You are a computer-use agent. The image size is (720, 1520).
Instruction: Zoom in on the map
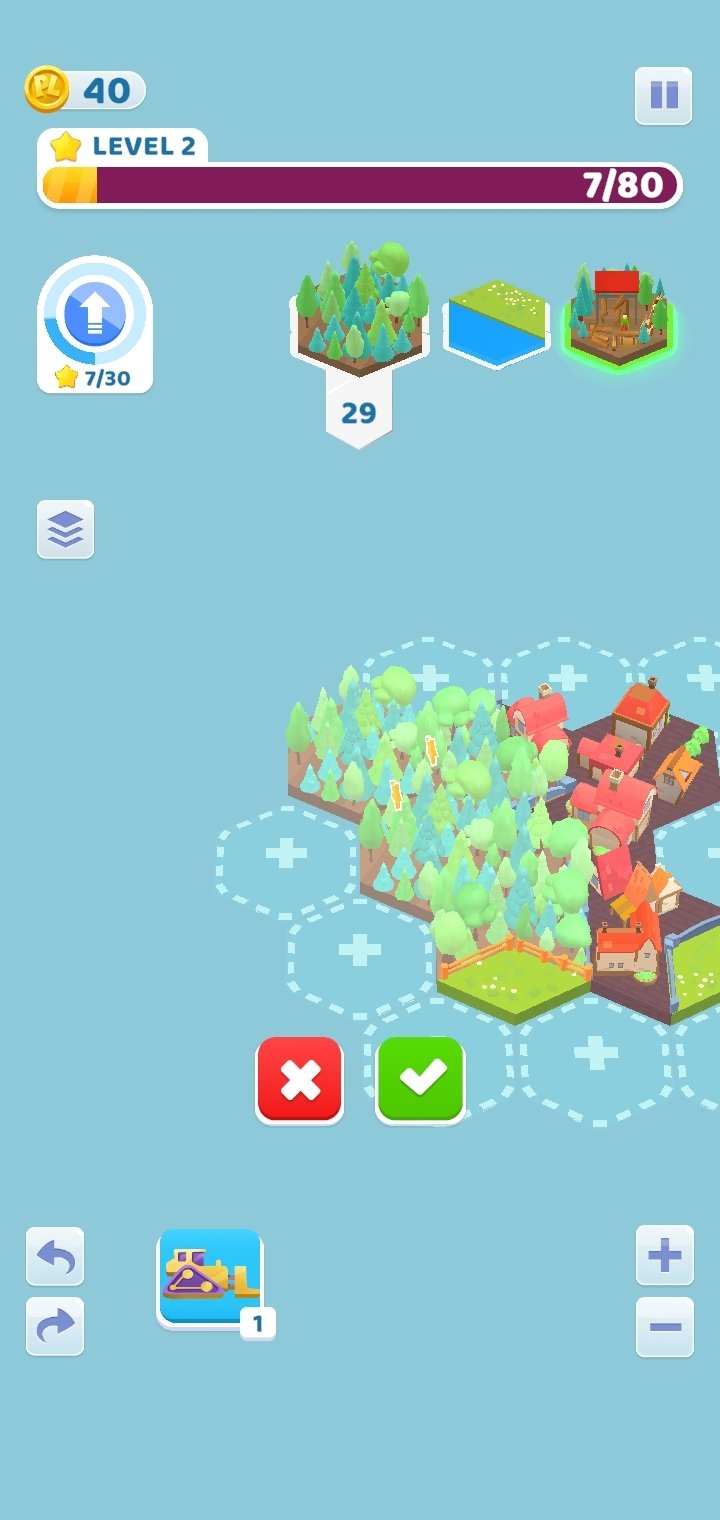point(664,1255)
